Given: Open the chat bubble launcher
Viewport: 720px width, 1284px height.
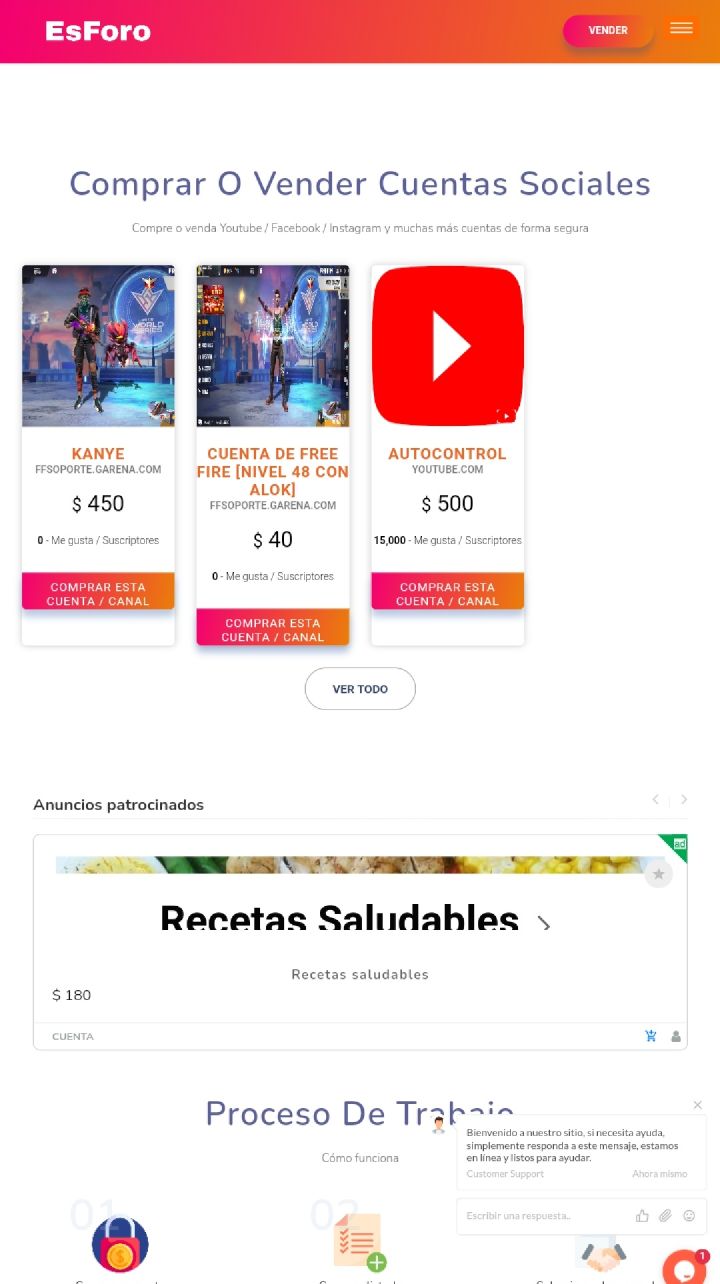Looking at the screenshot, I should pyautogui.click(x=684, y=1267).
